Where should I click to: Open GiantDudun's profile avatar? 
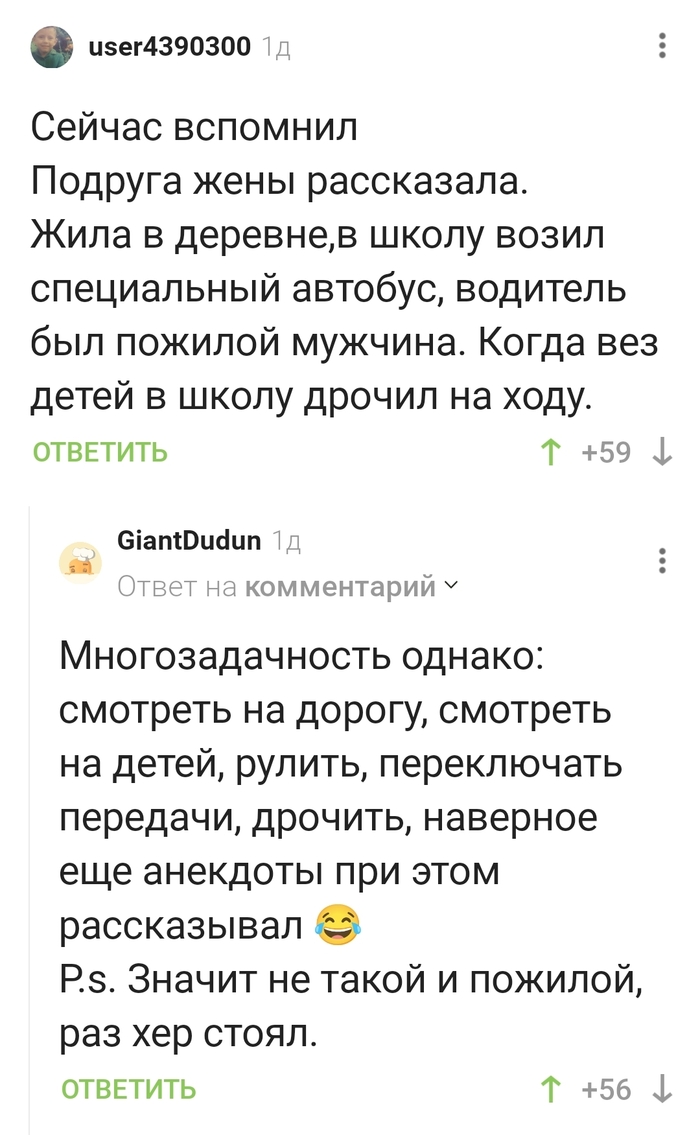tap(79, 564)
